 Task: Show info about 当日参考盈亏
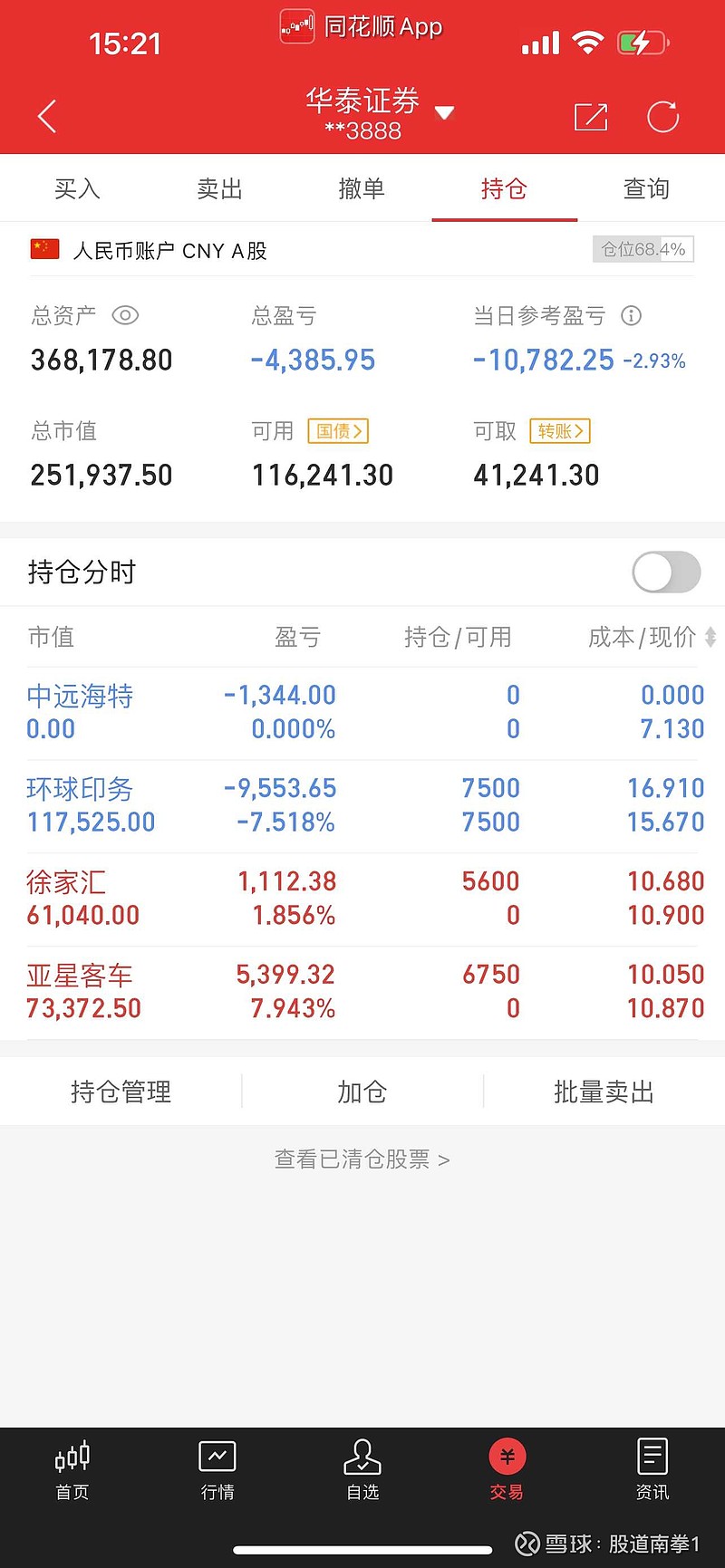631,315
